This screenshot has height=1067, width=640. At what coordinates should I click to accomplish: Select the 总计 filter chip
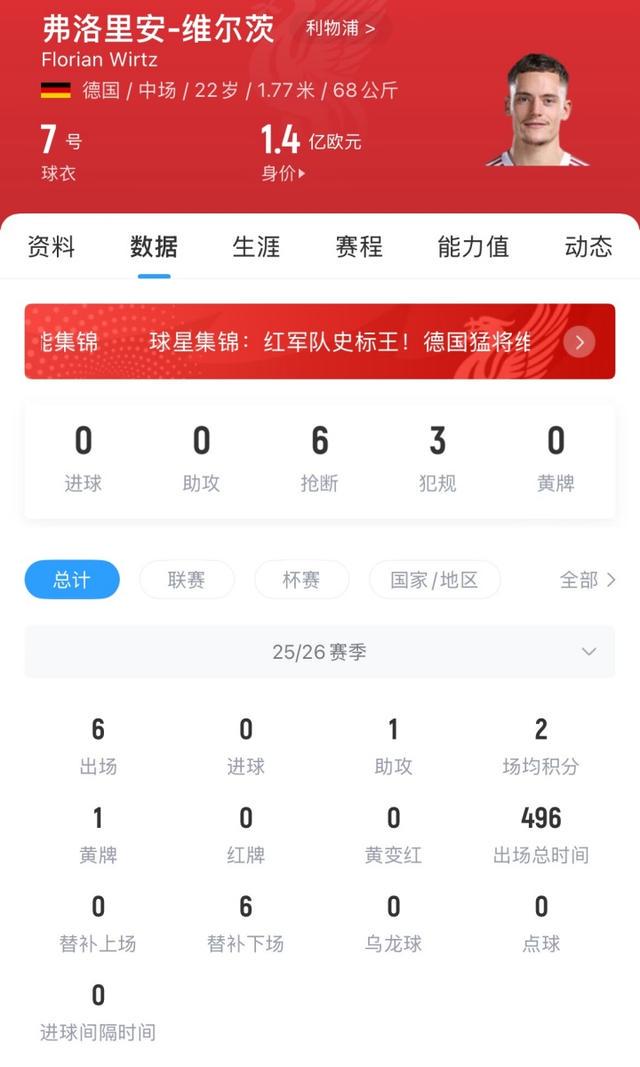click(72, 580)
